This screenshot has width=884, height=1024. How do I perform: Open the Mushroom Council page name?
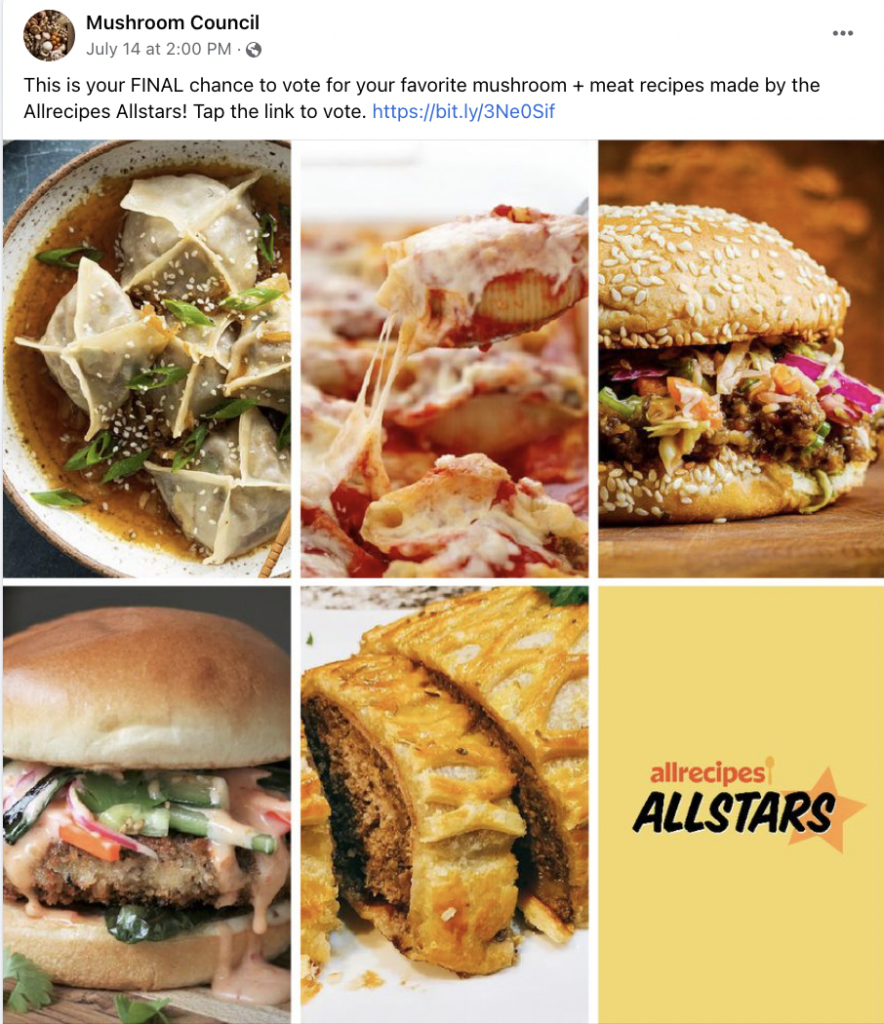tap(173, 22)
